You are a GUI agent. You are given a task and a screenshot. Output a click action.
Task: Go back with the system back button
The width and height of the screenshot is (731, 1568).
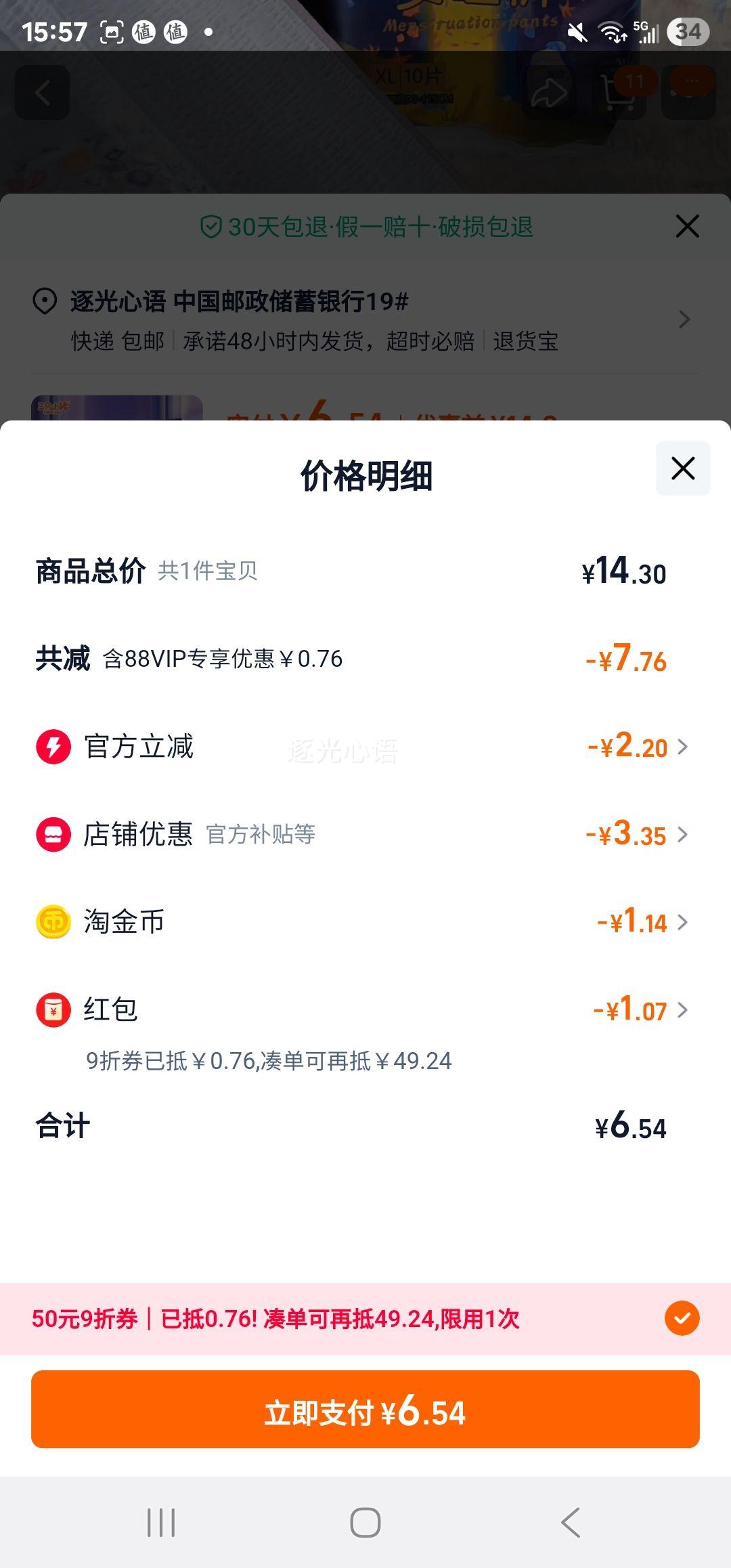click(x=570, y=1523)
